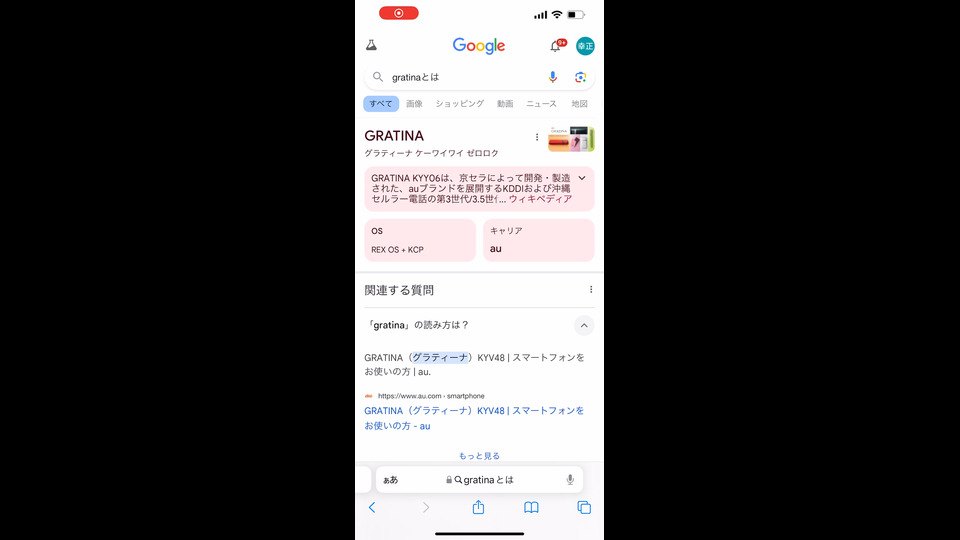Open the GRATINA product images thumbnail
The image size is (960, 540).
pos(571,139)
